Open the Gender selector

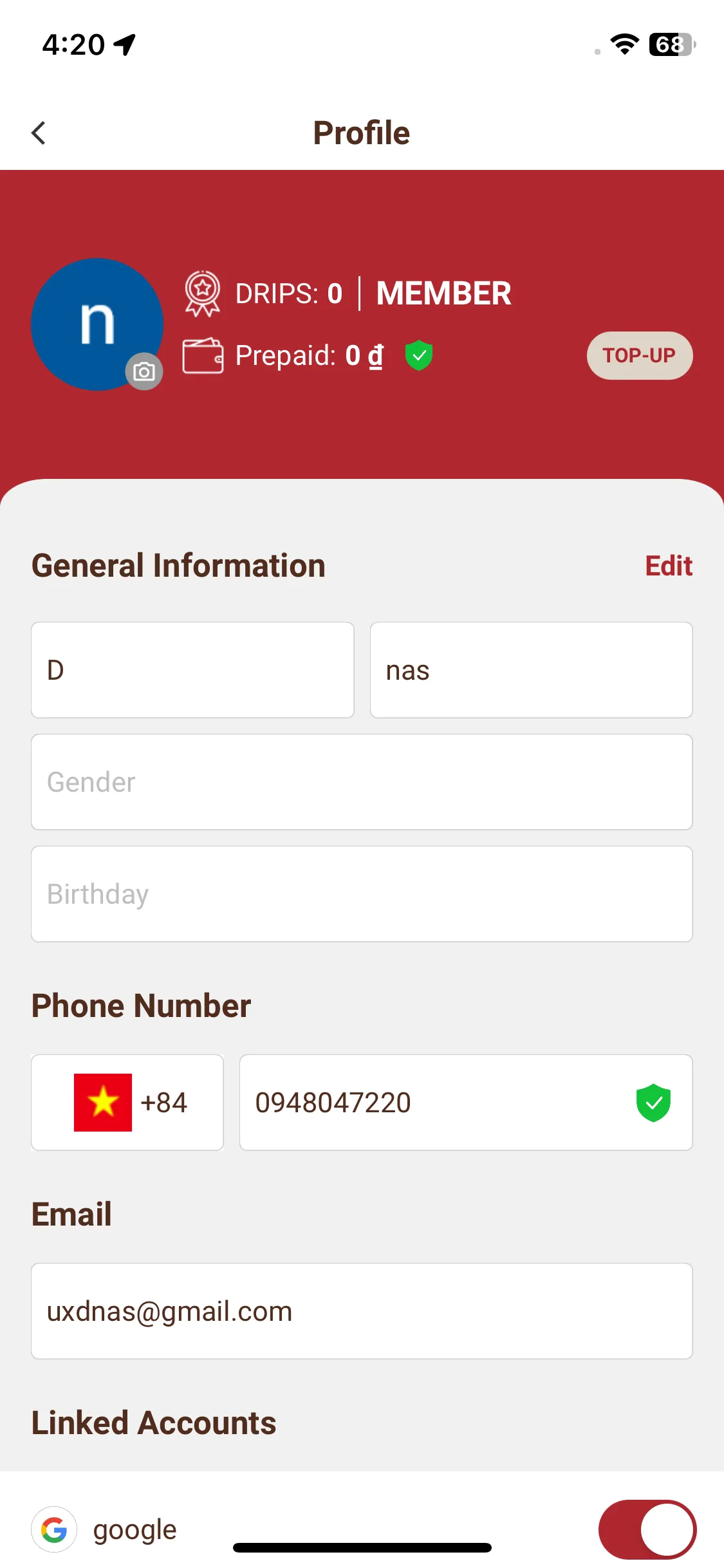point(362,782)
